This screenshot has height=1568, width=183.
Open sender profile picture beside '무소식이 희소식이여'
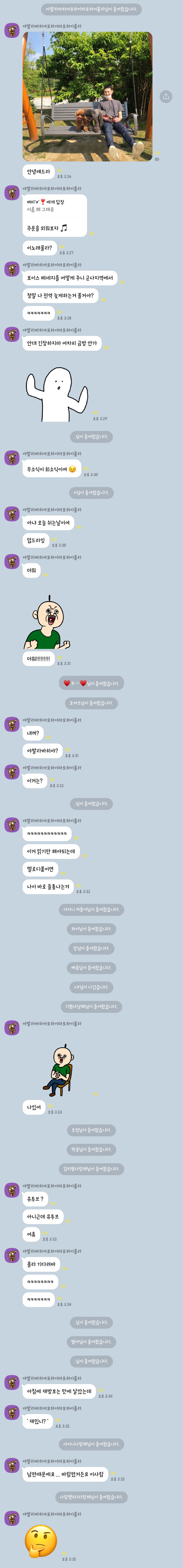pyautogui.click(x=11, y=457)
